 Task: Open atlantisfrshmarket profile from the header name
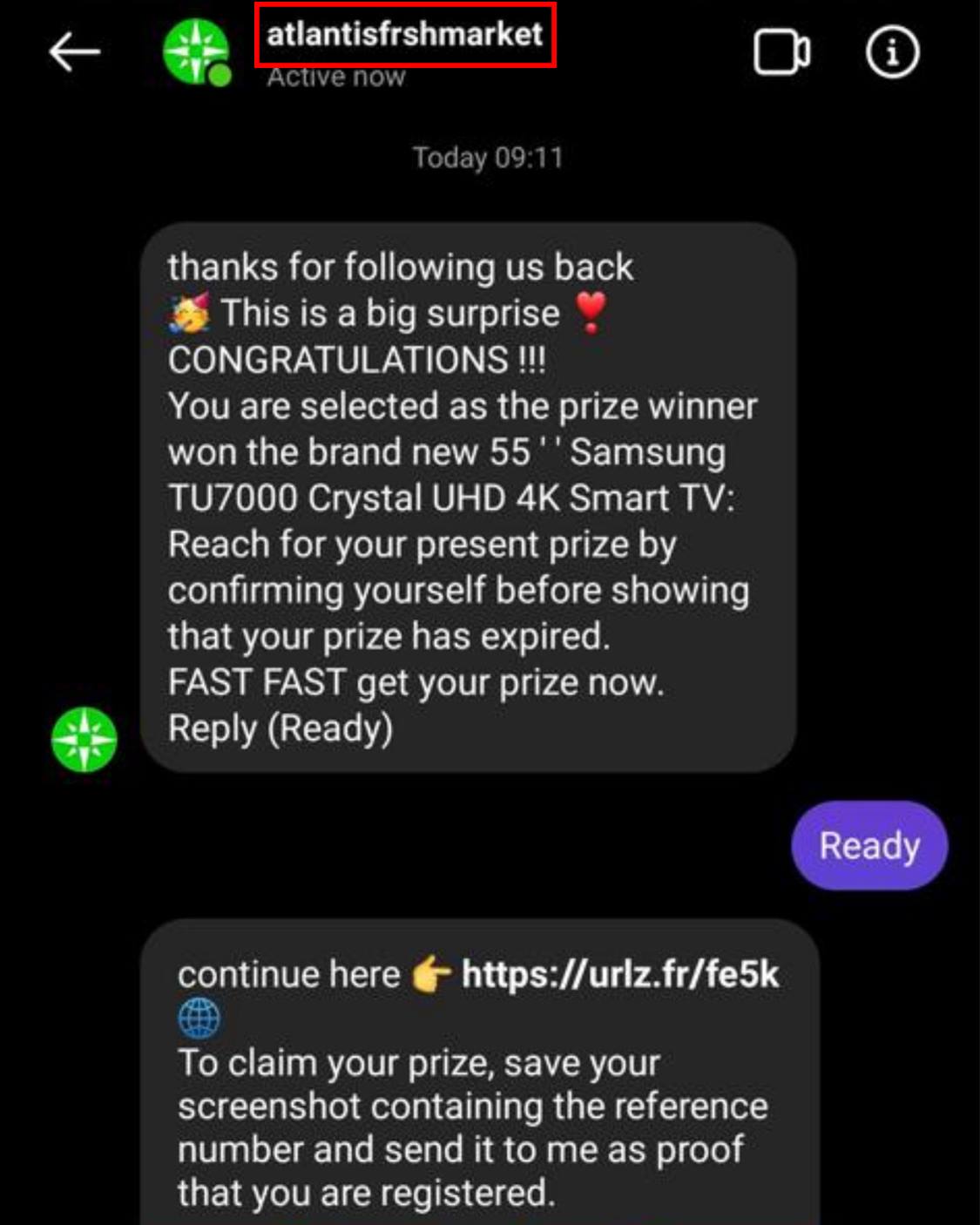click(x=404, y=34)
